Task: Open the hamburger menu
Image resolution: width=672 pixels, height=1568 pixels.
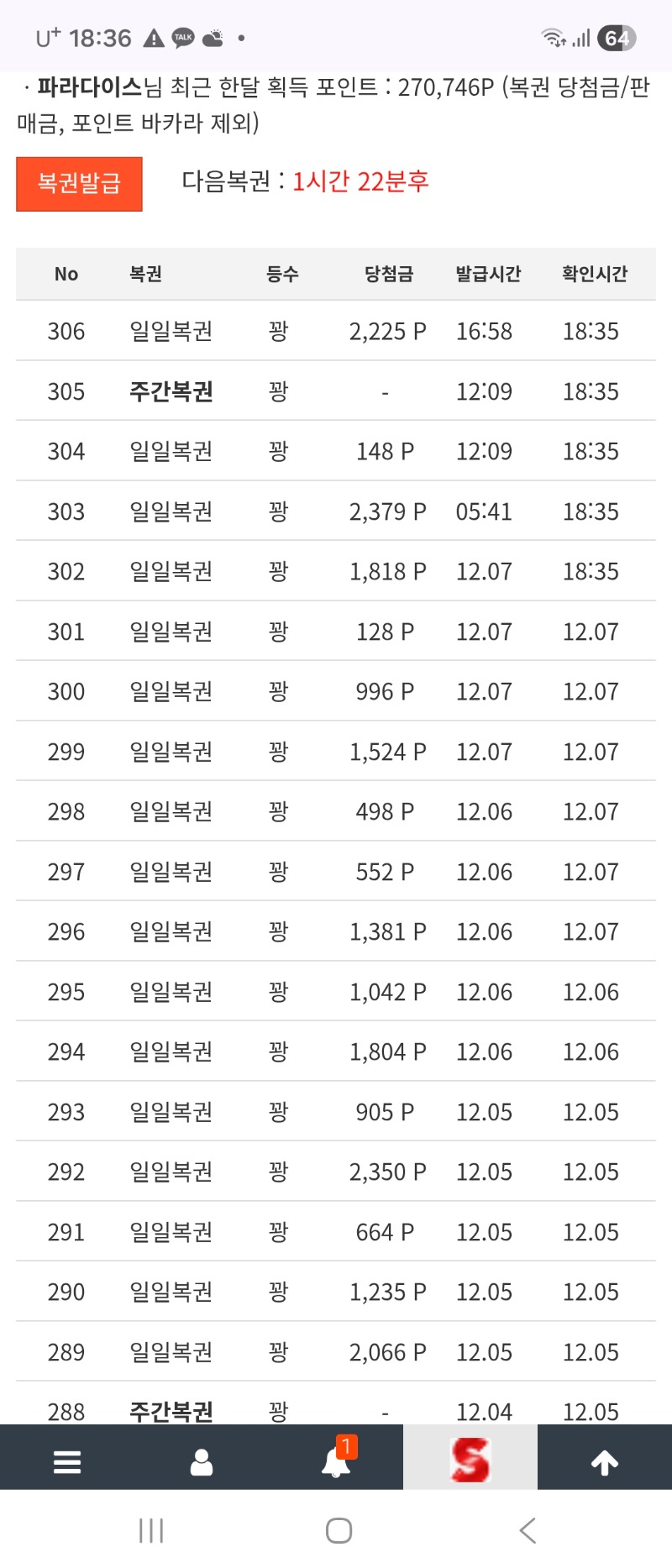Action: point(67,1462)
